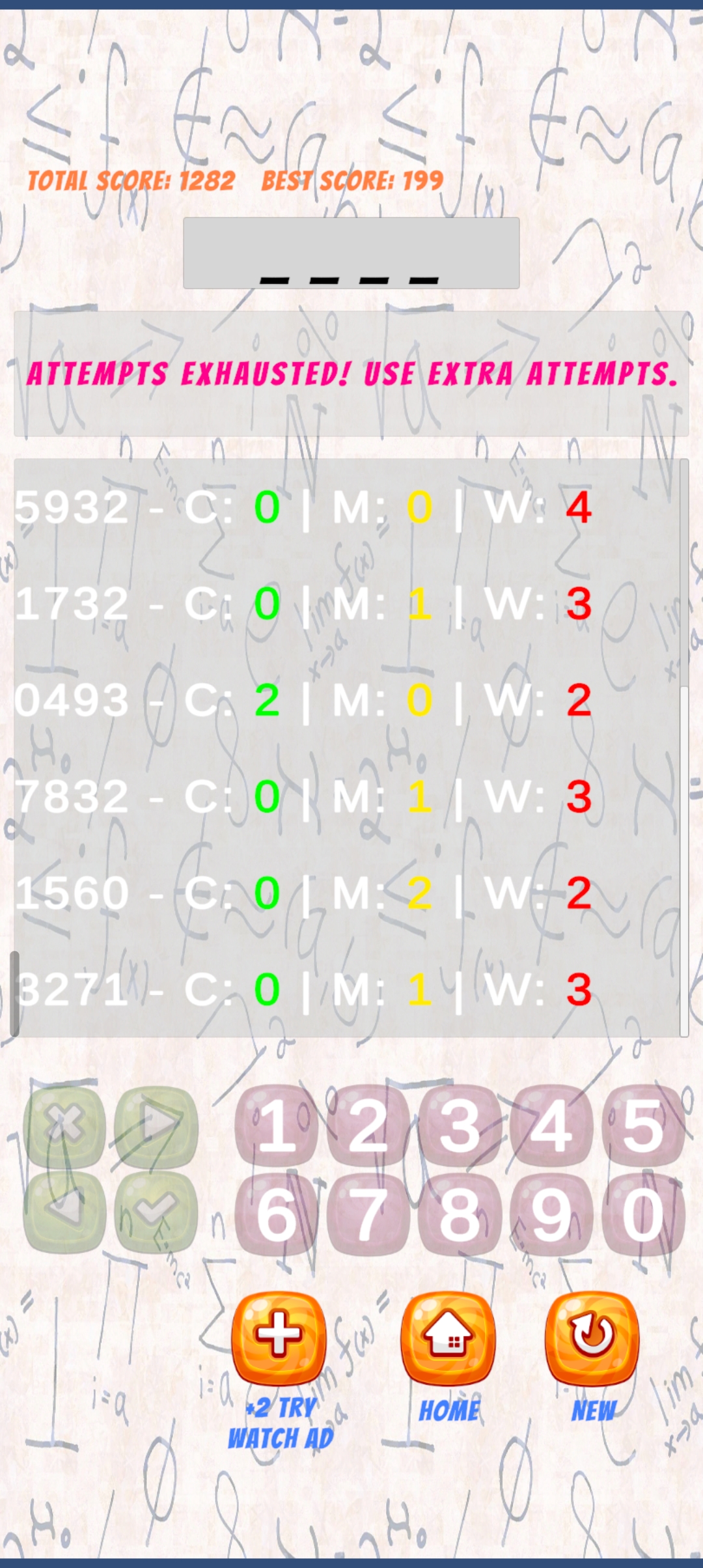The image size is (703, 1568).
Task: Tap the digit 3 key
Action: pos(460,1126)
